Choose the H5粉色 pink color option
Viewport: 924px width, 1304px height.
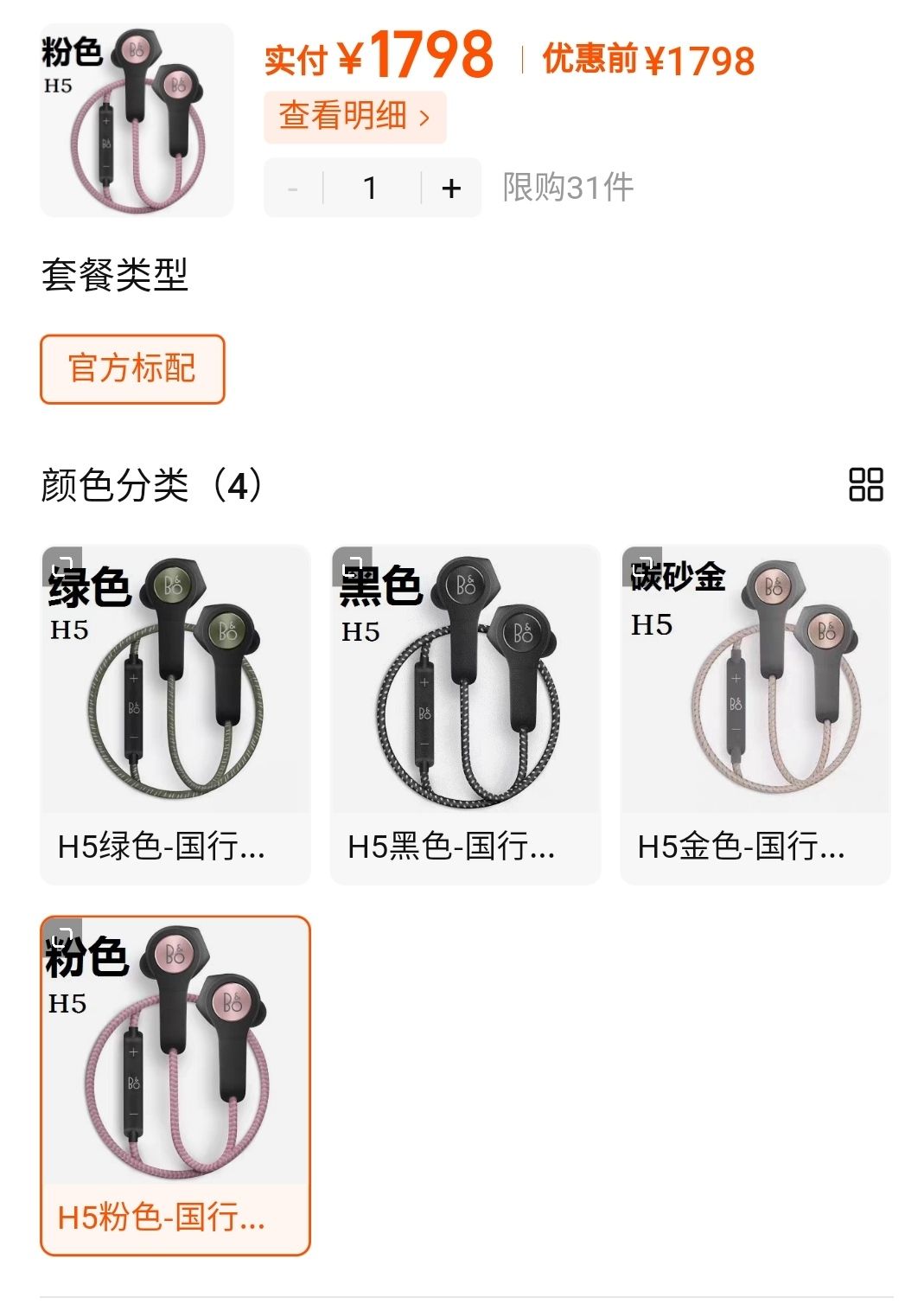pyautogui.click(x=175, y=1085)
